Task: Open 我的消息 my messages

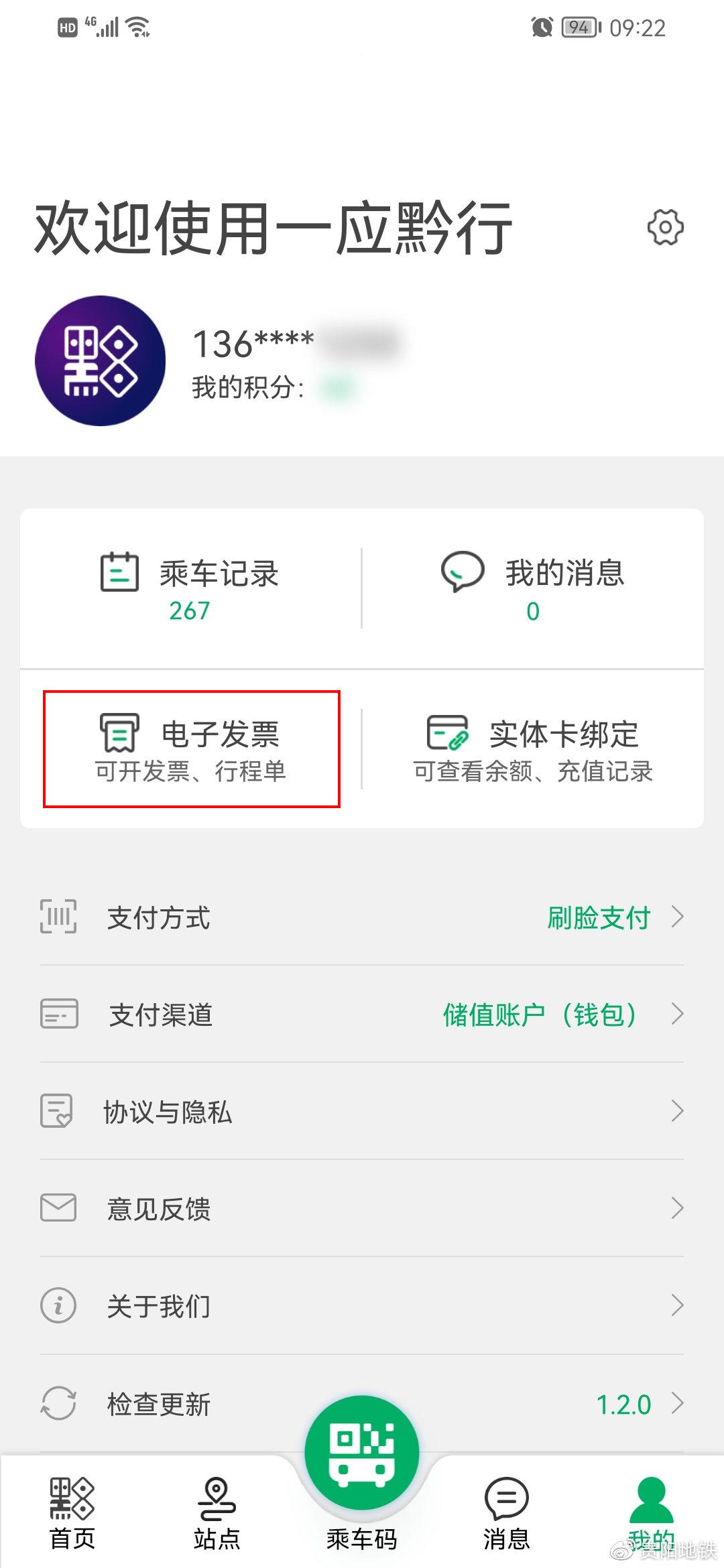Action: pyautogui.click(x=533, y=588)
